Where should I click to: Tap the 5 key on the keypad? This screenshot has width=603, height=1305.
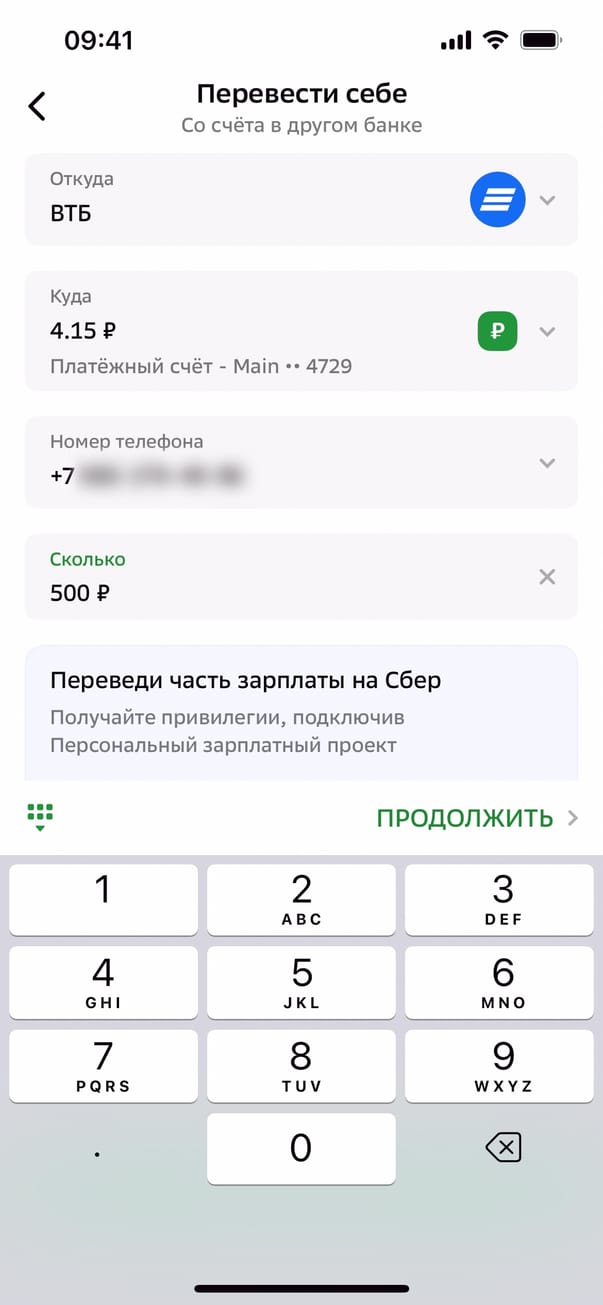[x=301, y=984]
